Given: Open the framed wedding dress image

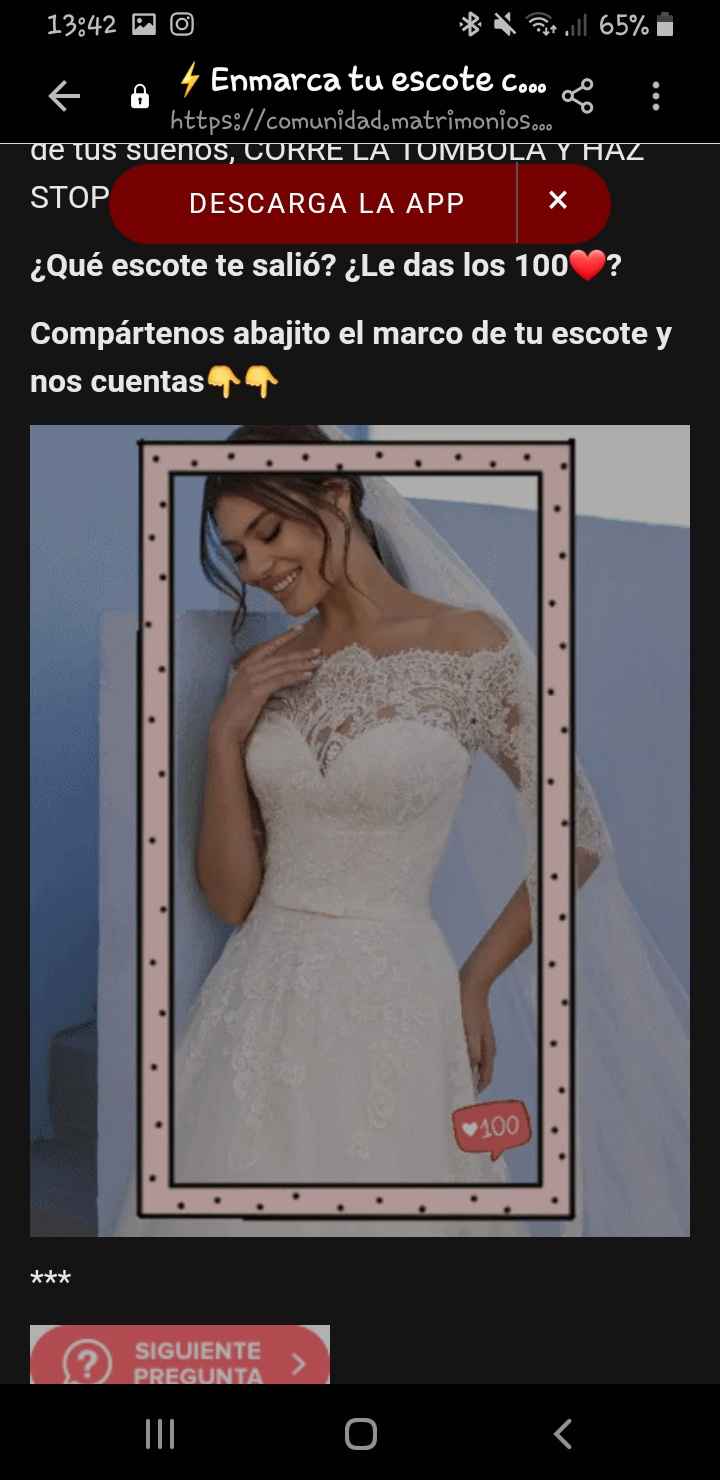Looking at the screenshot, I should pyautogui.click(x=359, y=830).
